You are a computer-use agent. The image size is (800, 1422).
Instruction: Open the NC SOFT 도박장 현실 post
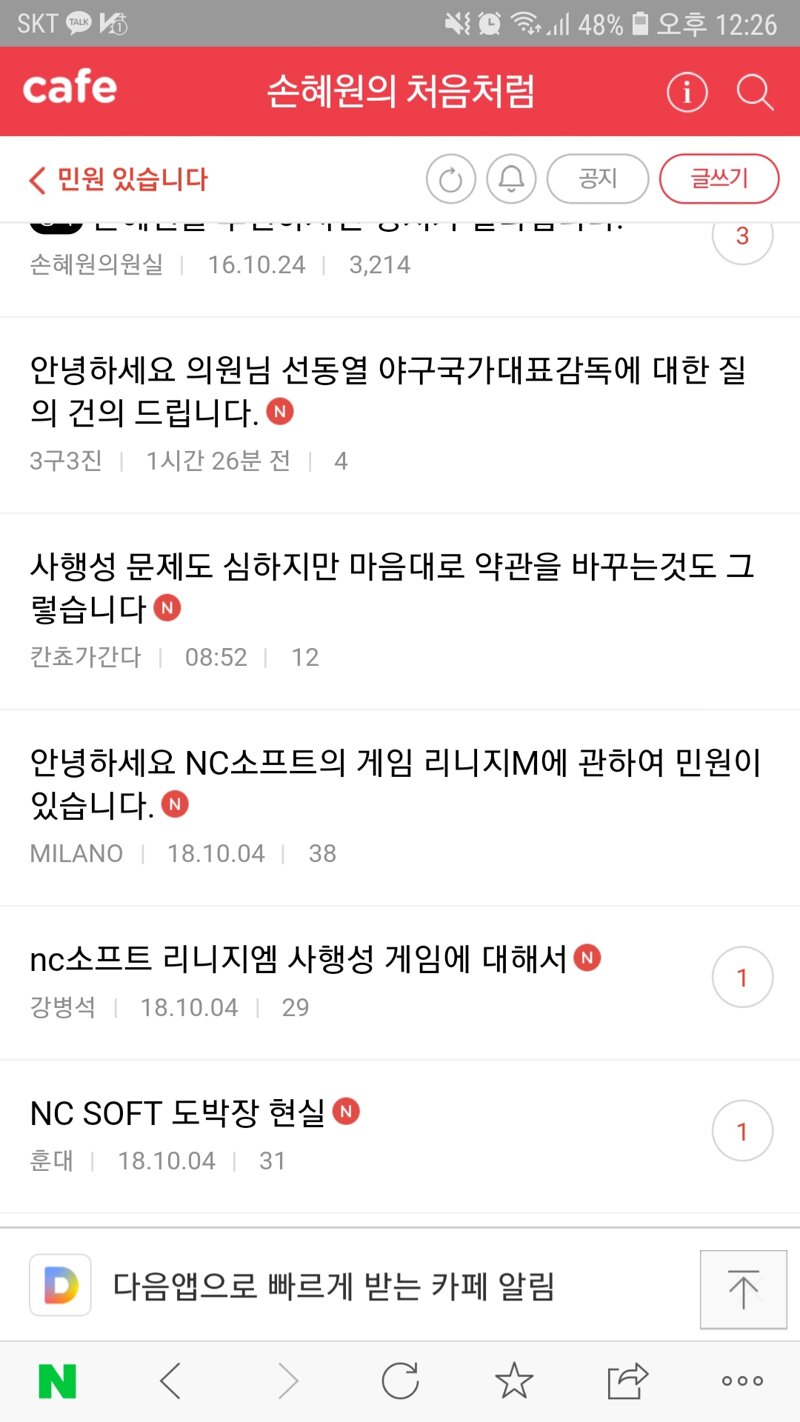(x=178, y=1113)
